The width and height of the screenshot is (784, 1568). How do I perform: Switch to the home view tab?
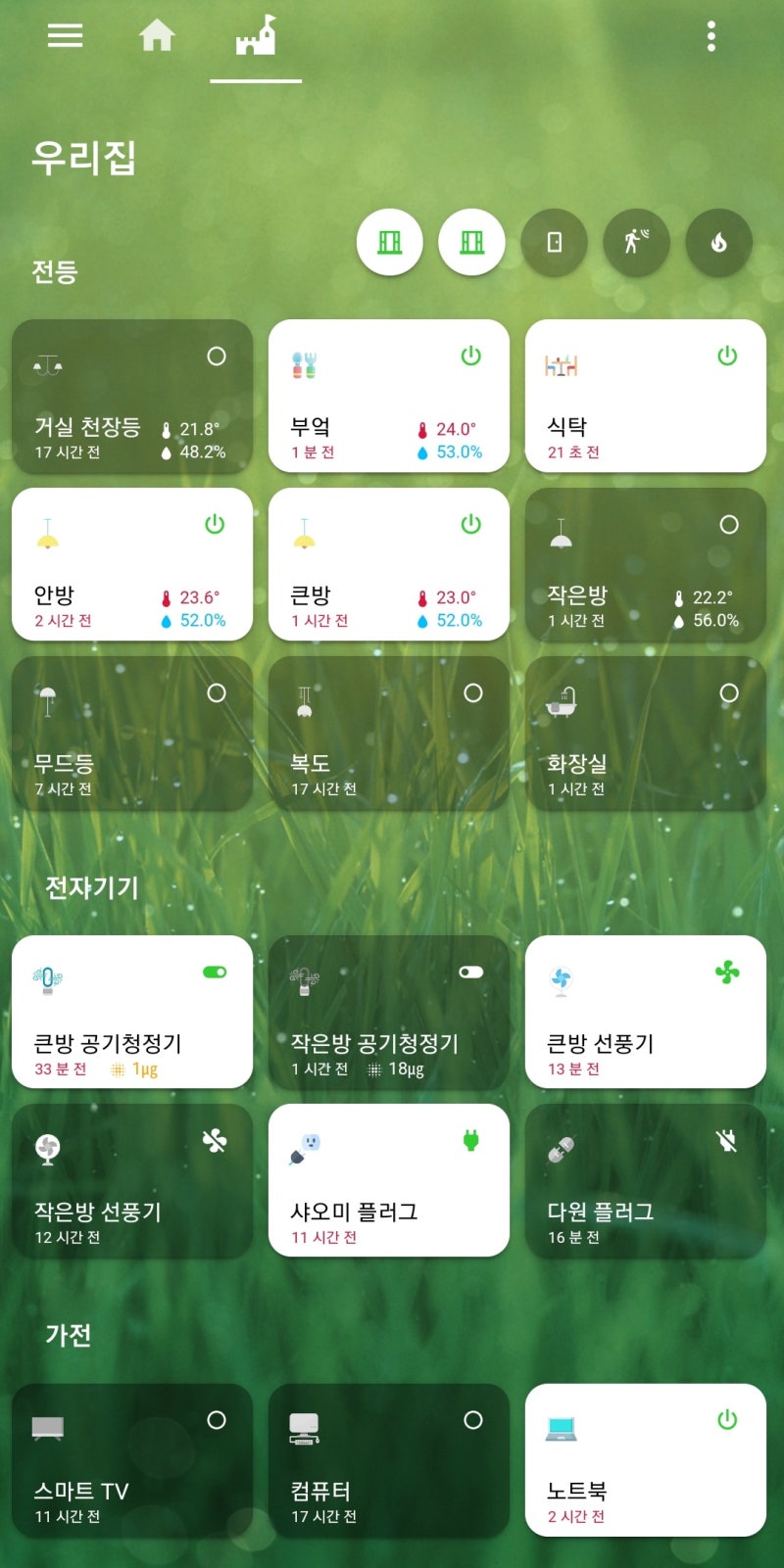[157, 36]
